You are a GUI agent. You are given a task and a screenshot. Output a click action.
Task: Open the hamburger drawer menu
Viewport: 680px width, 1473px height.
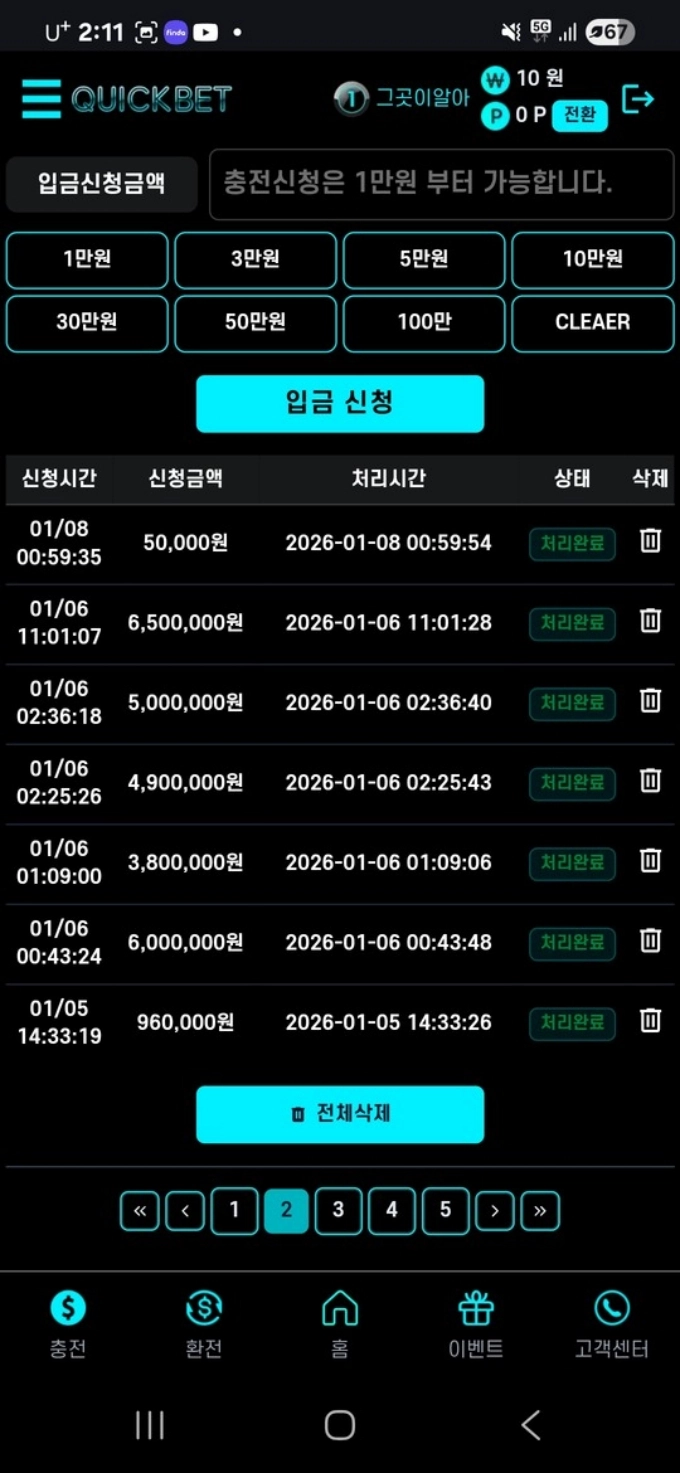pyautogui.click(x=41, y=99)
